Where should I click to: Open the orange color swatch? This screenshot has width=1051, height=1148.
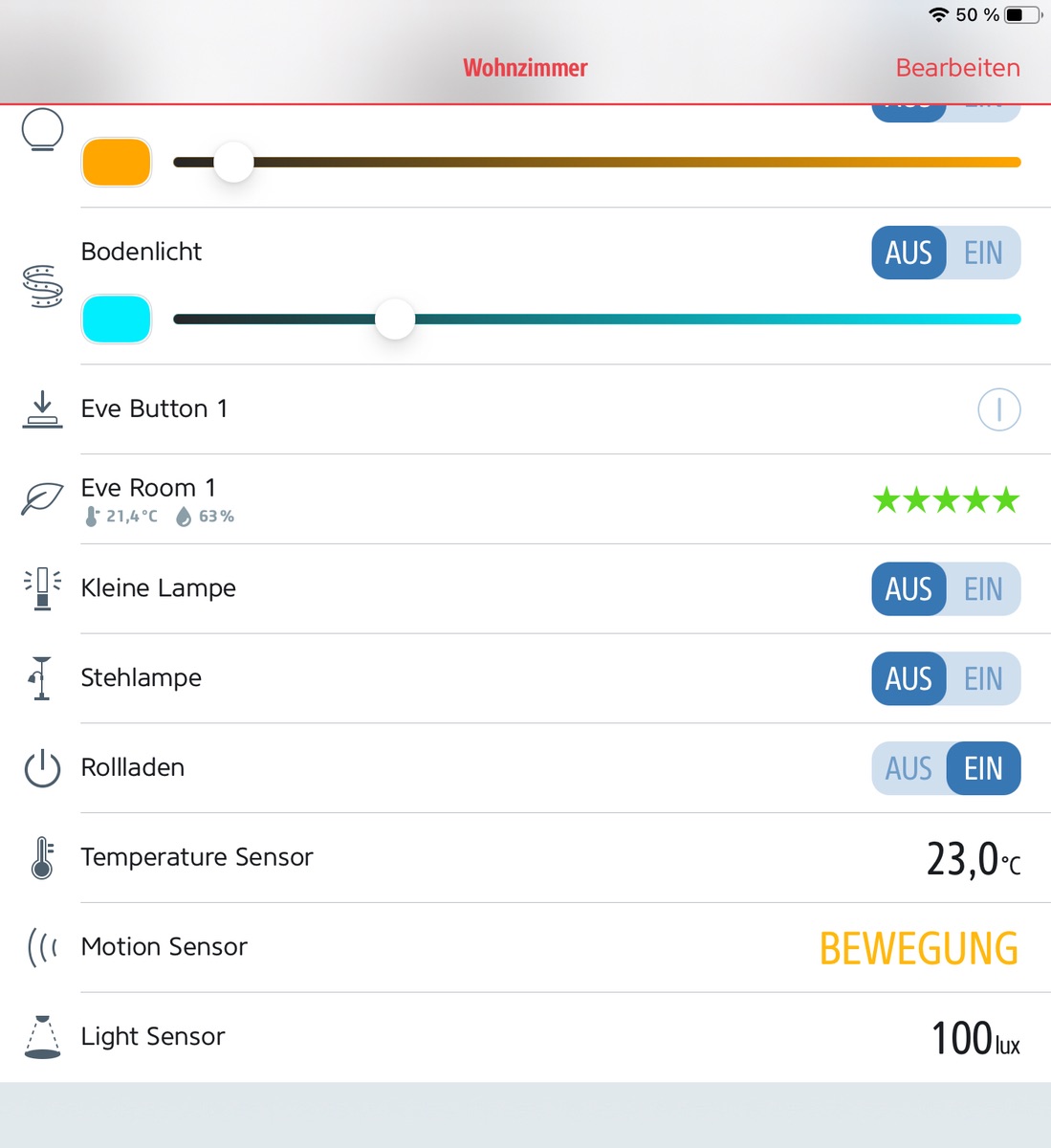(117, 163)
